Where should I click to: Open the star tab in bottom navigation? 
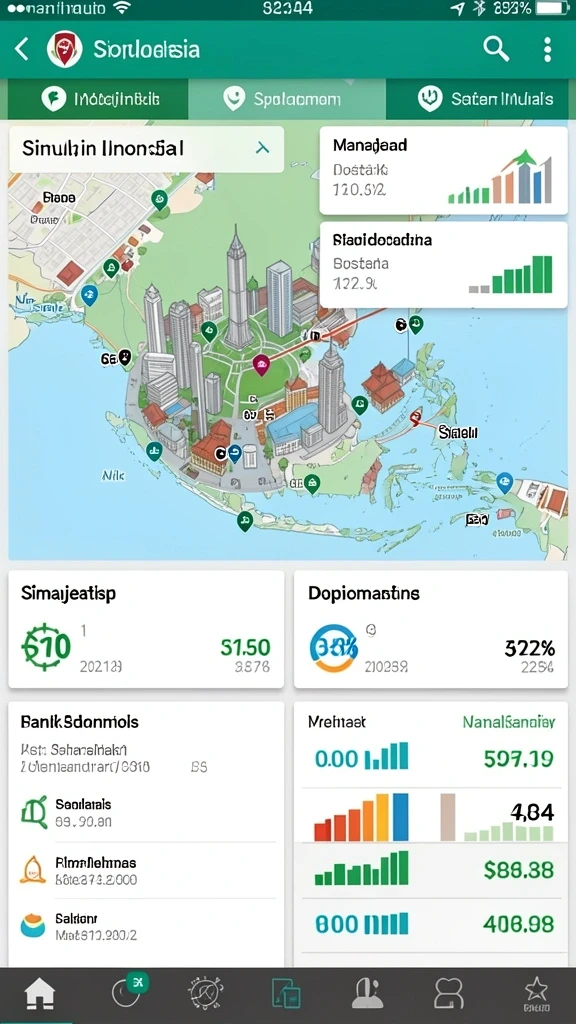(x=536, y=994)
